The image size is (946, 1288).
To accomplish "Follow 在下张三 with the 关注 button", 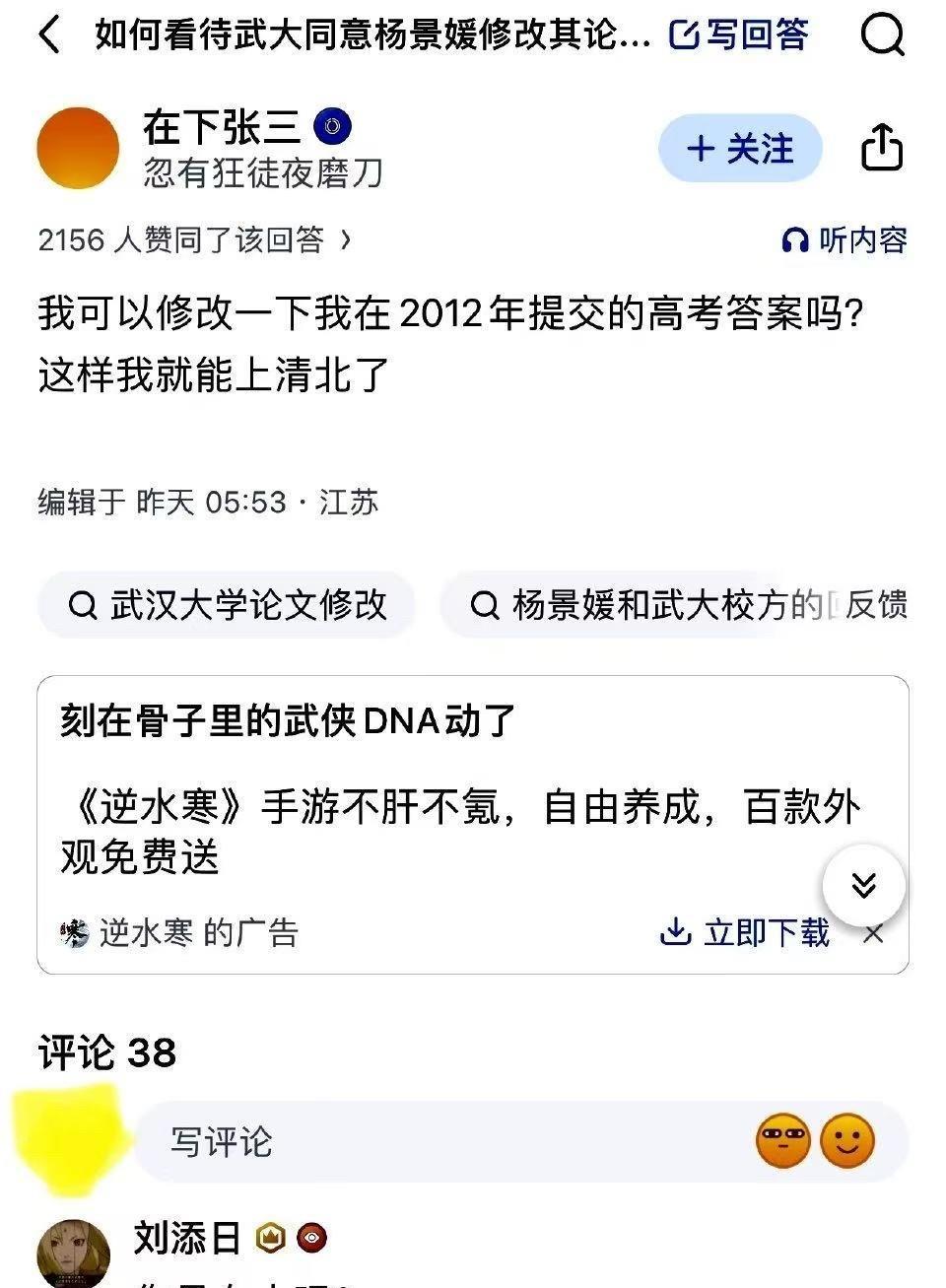I will pyautogui.click(x=740, y=149).
